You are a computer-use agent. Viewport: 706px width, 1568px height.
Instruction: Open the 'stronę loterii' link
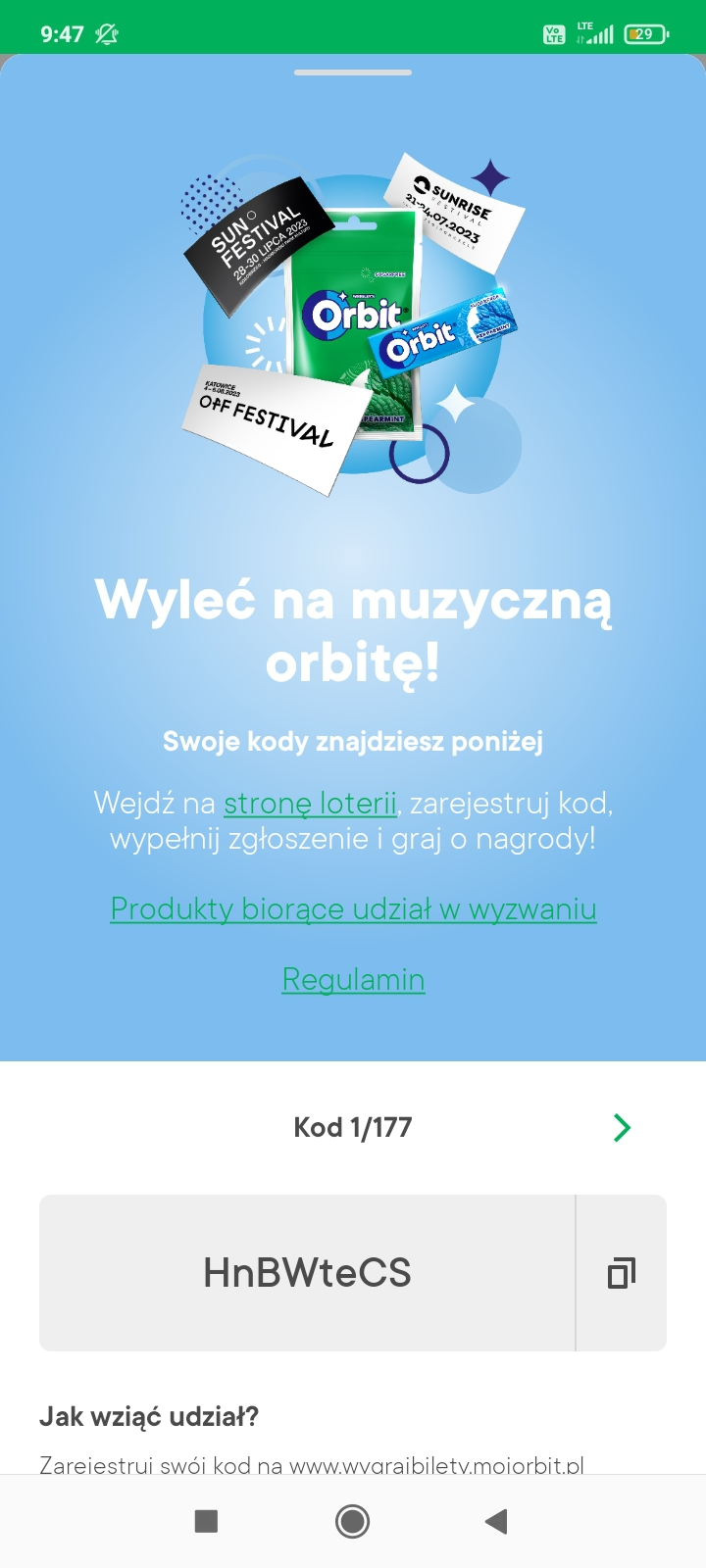click(310, 804)
